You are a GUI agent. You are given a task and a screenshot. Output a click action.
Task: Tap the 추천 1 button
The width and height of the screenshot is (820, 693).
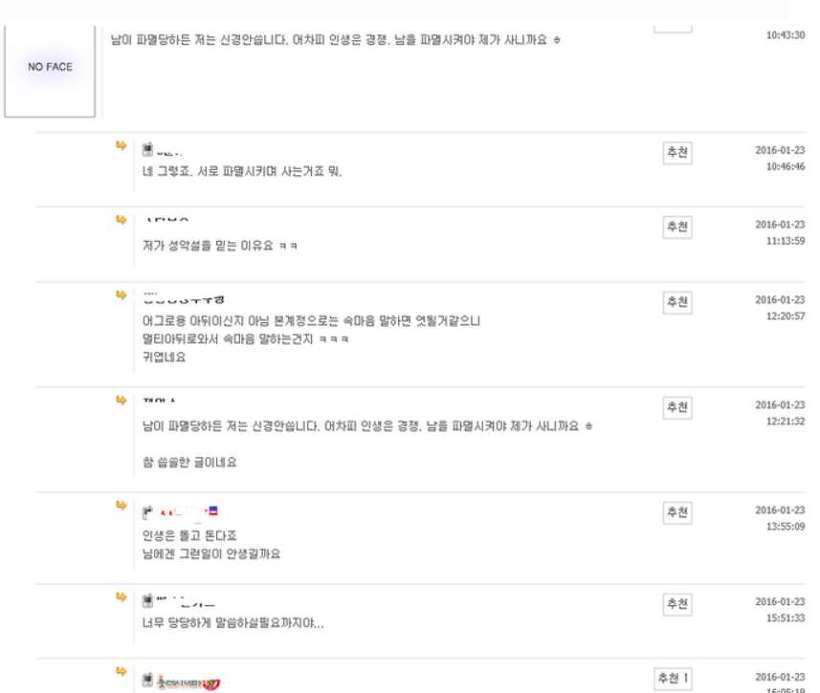coord(673,679)
